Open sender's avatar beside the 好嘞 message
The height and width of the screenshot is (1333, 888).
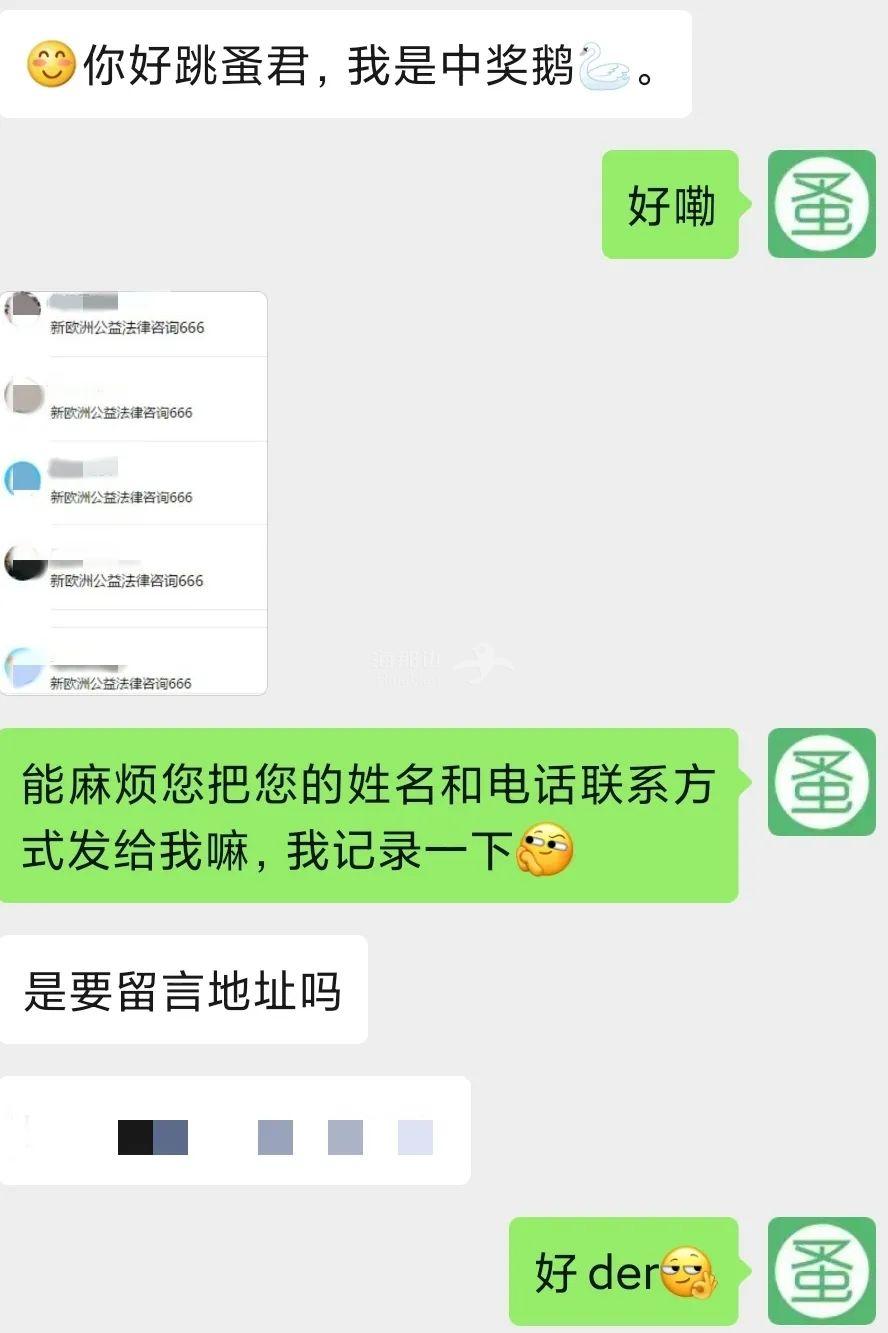coord(821,204)
